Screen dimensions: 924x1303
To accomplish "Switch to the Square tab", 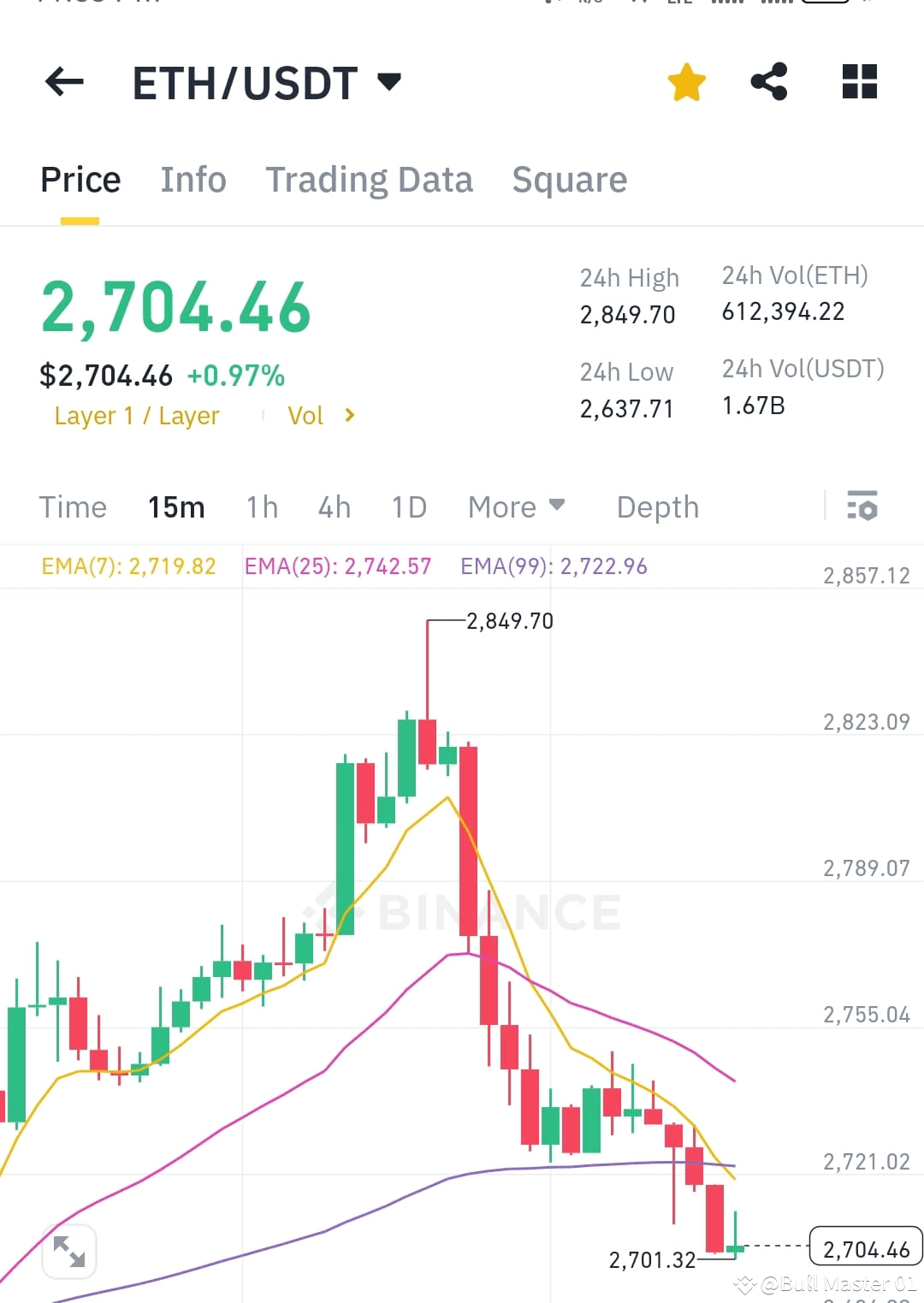I will [569, 180].
